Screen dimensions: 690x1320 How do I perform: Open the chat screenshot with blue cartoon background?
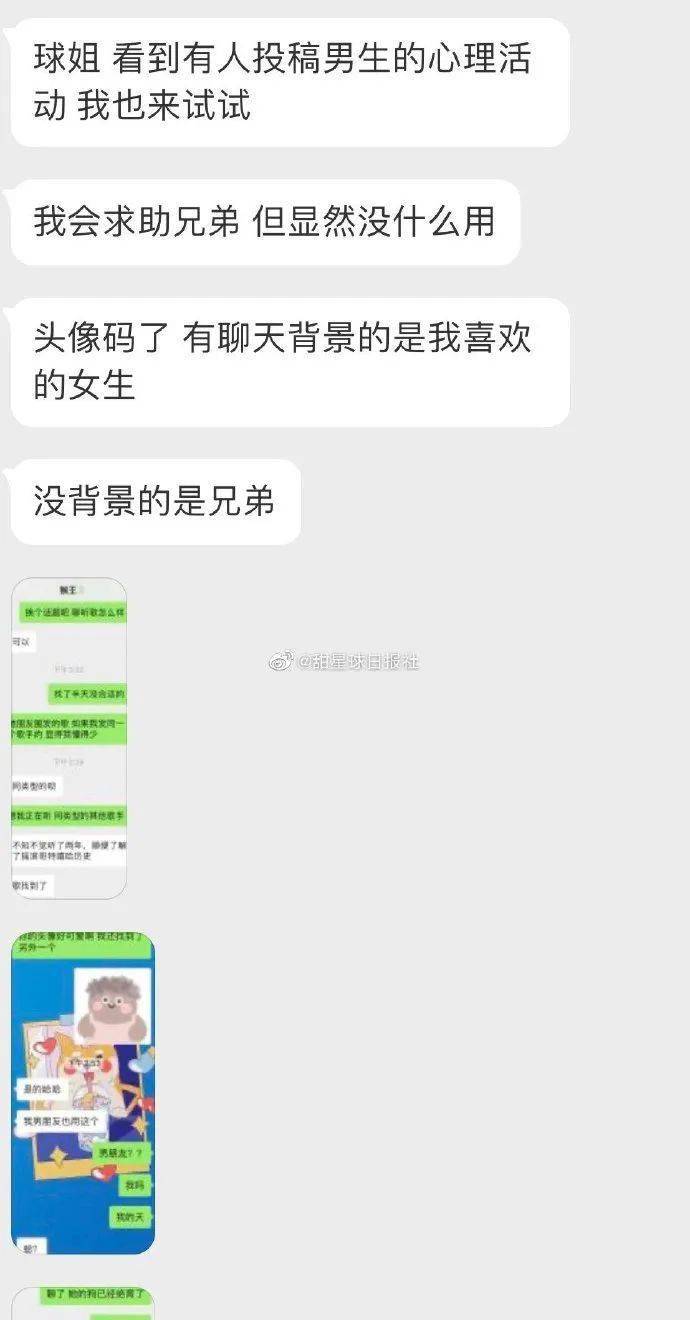coord(83,1092)
